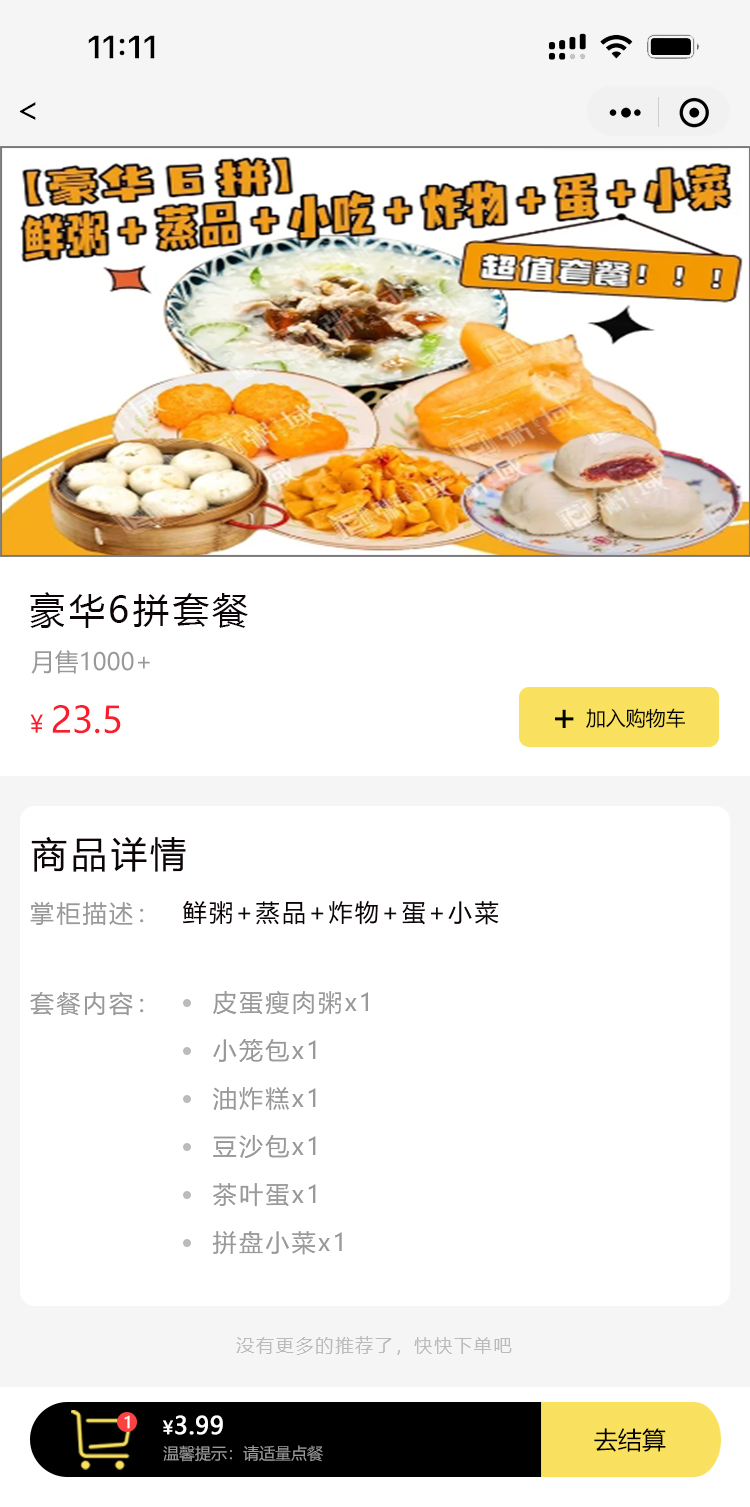Click the battery indicator icon
This screenshot has height=1507, width=750.
tap(674, 45)
